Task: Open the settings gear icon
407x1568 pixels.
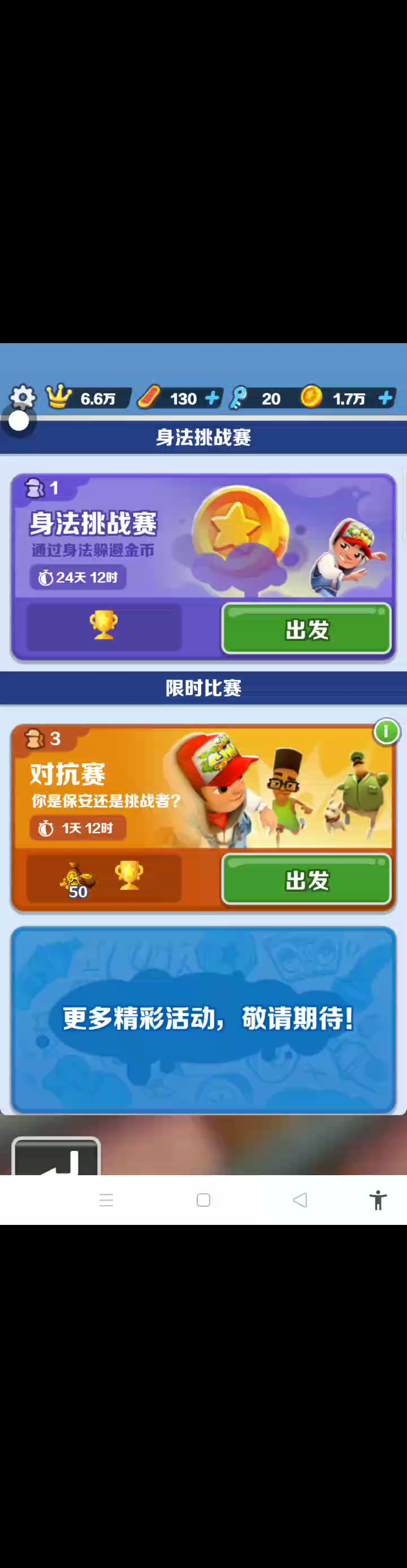Action: [23, 397]
